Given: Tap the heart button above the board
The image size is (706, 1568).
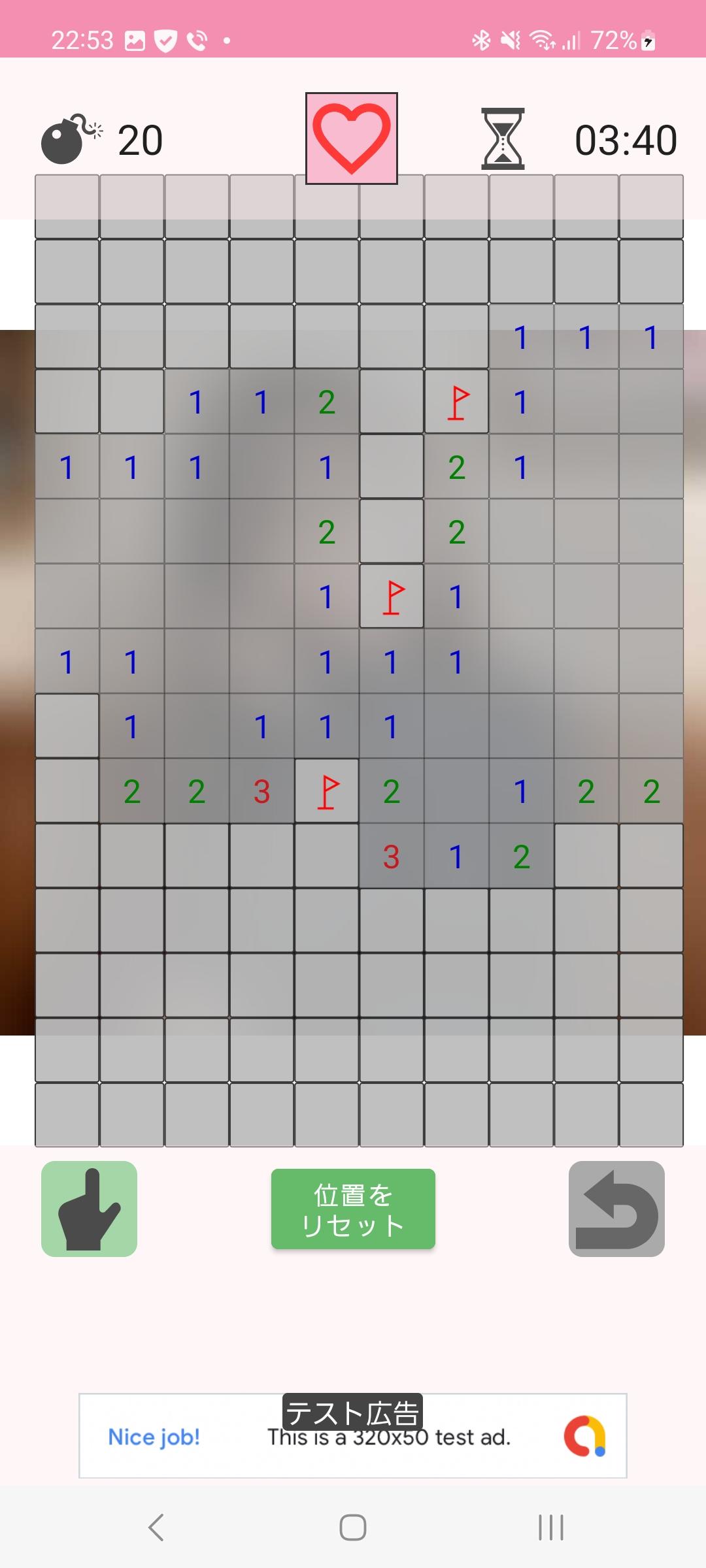Looking at the screenshot, I should 352,139.
